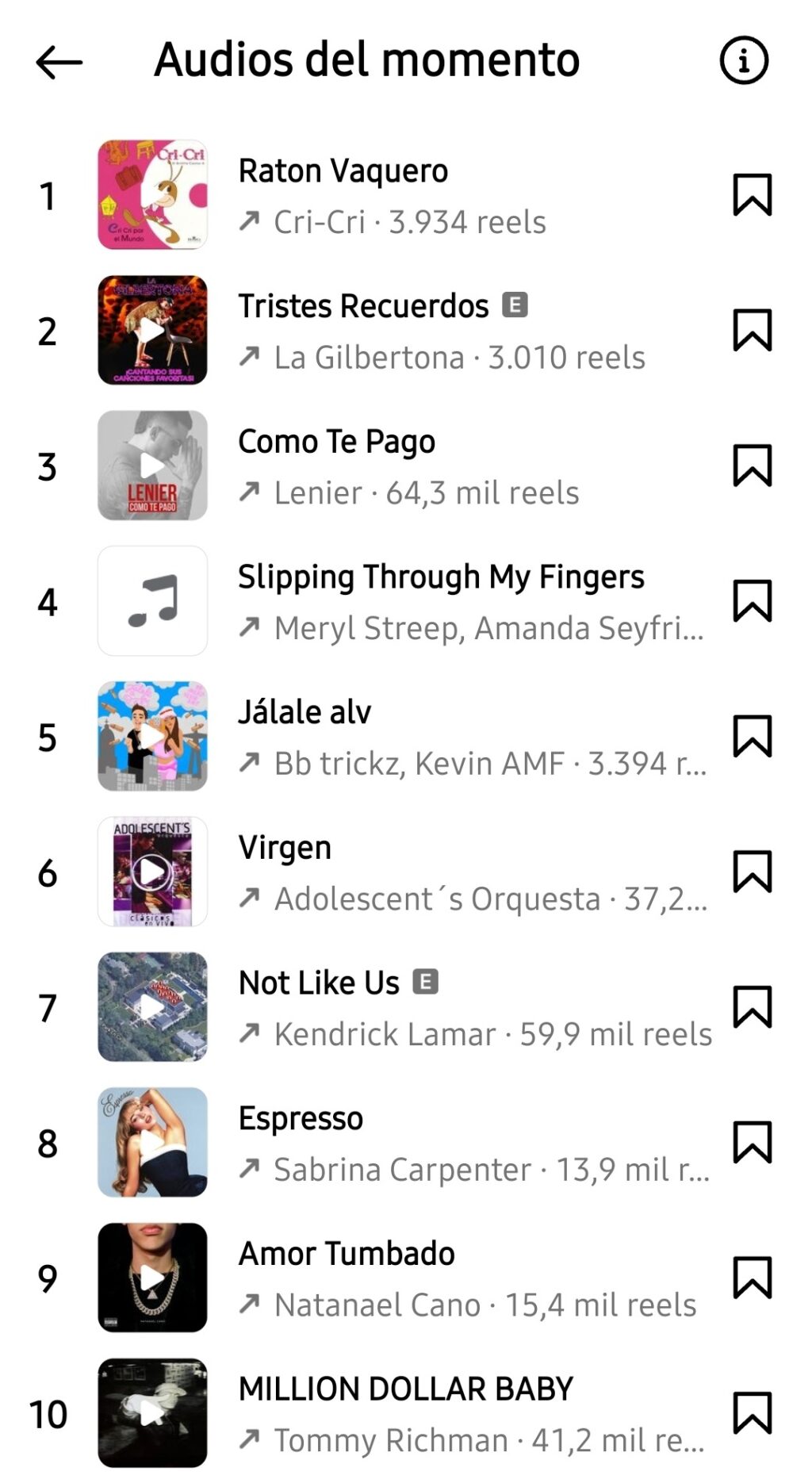Bookmark Slipping Through My Fingers

point(752,601)
